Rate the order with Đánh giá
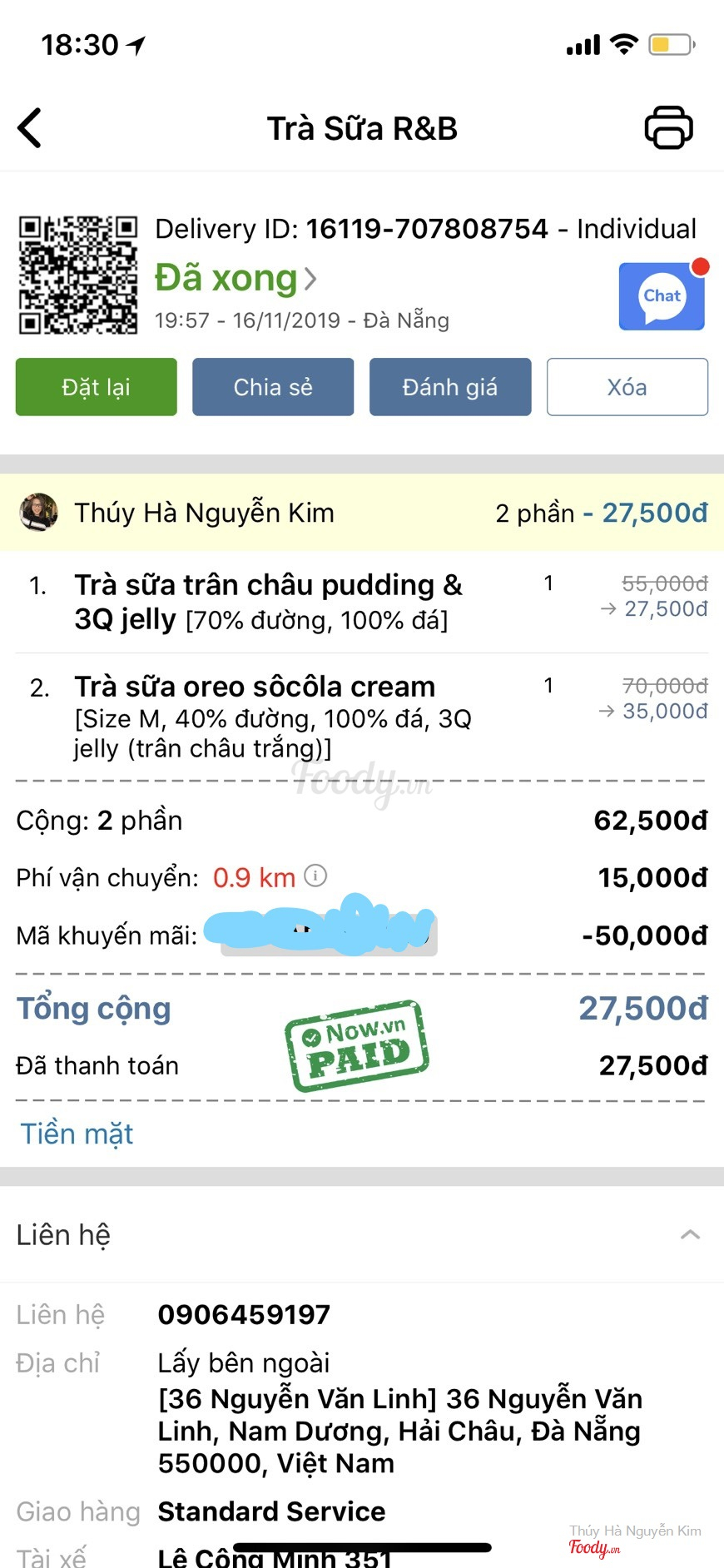Image resolution: width=724 pixels, height=1568 pixels. (x=450, y=387)
